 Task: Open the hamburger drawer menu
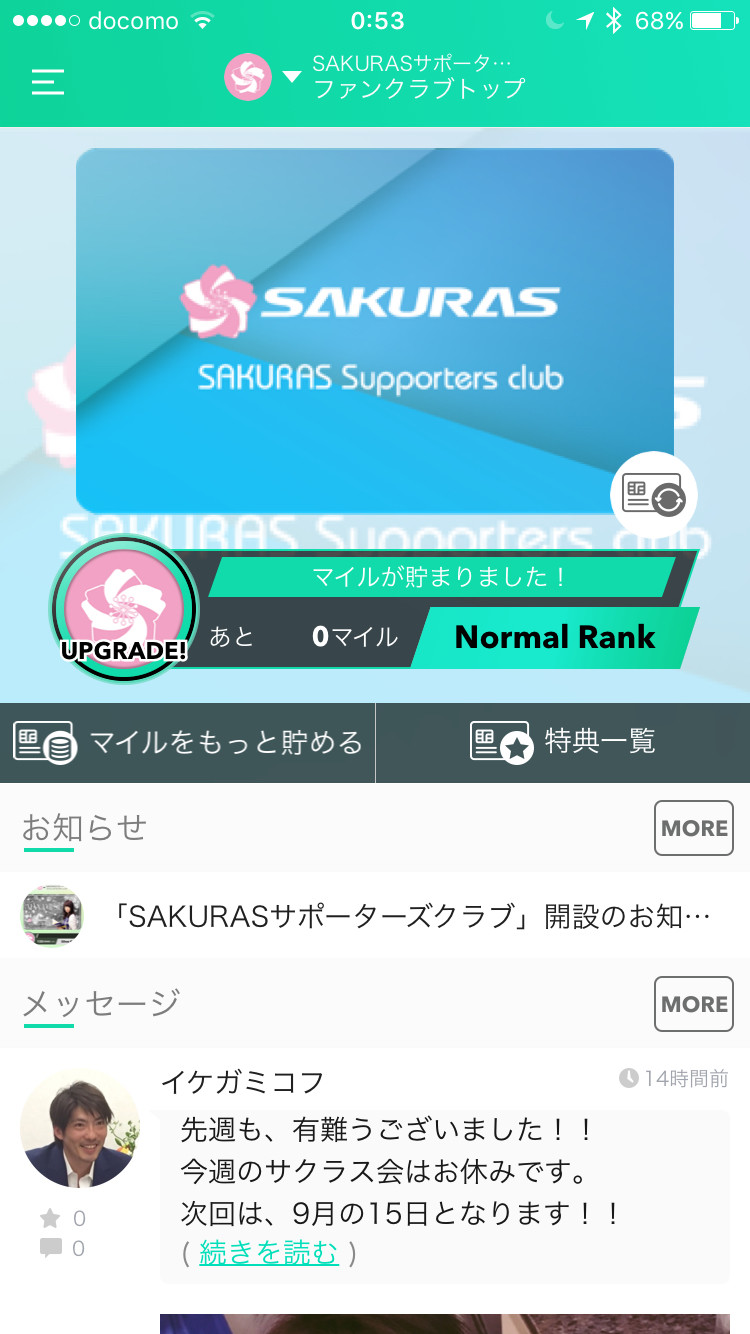point(47,81)
